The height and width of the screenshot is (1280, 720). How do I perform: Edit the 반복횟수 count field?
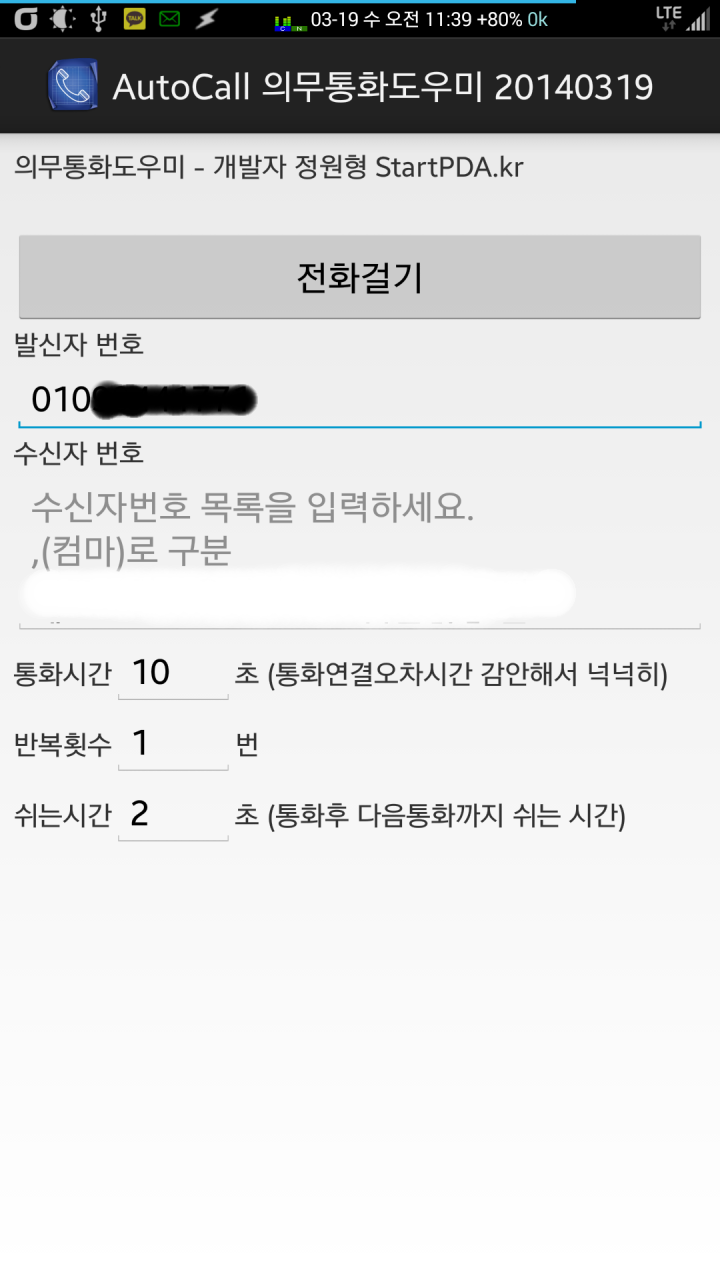pyautogui.click(x=172, y=744)
